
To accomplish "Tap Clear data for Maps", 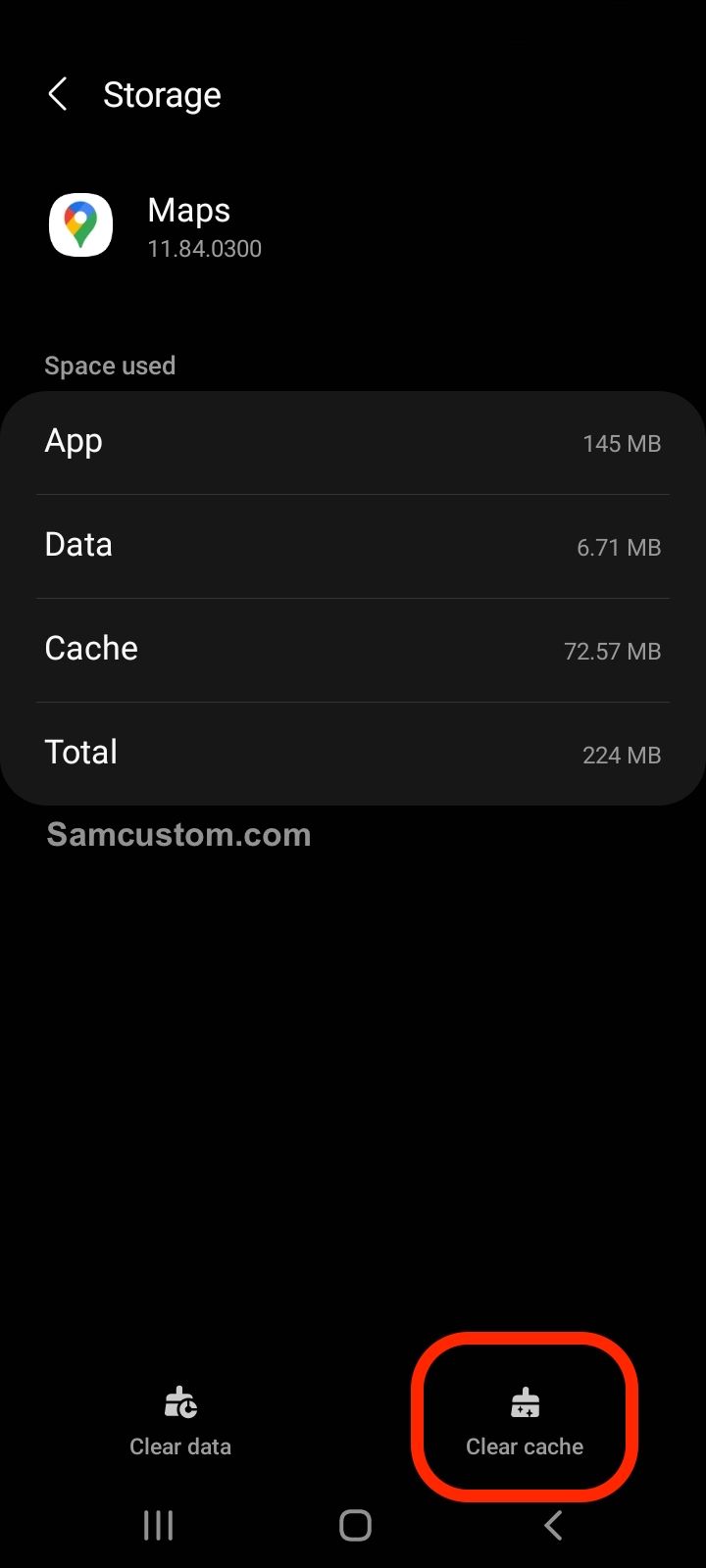I will [180, 1421].
